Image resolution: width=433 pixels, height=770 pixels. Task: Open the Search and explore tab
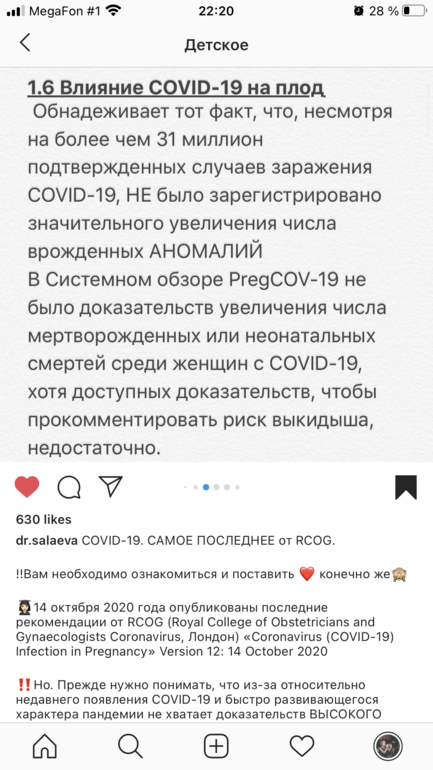[x=131, y=746]
